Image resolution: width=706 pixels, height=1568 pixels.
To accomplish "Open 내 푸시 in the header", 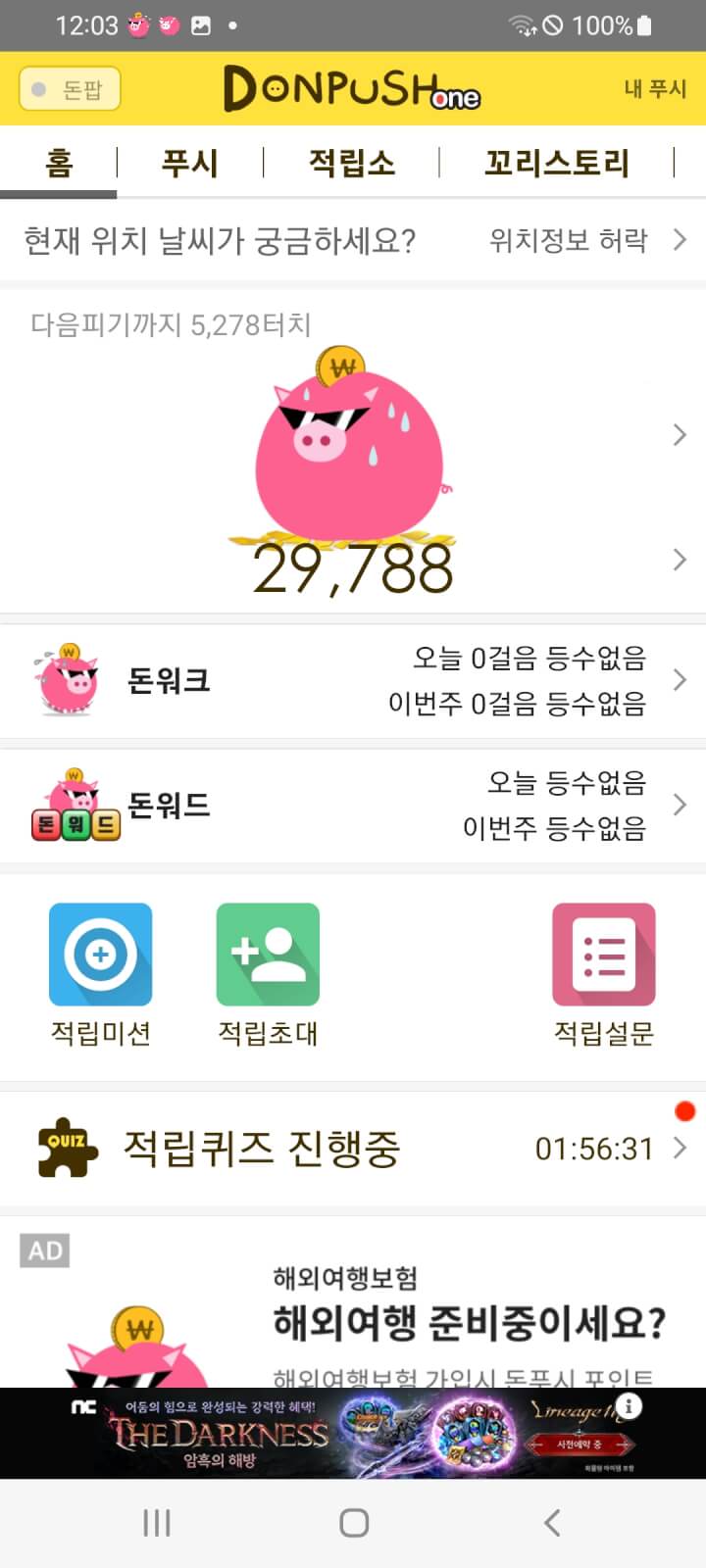I will click(654, 88).
